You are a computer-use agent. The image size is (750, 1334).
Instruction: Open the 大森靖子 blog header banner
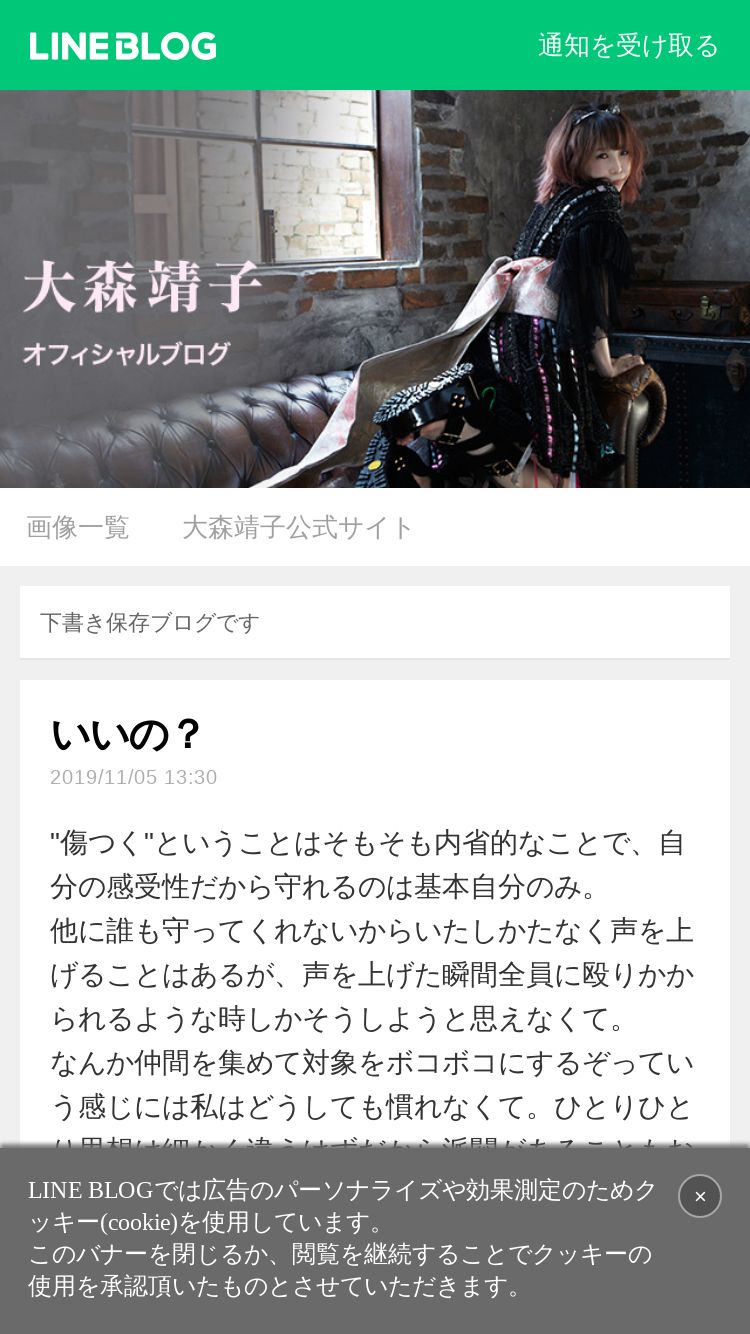click(x=375, y=289)
